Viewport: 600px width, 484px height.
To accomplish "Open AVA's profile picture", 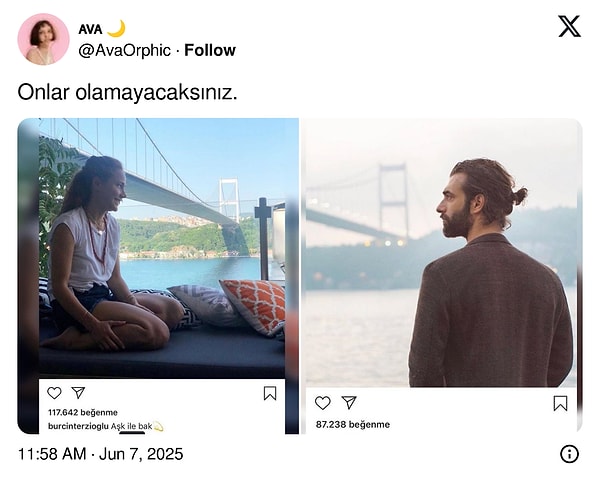I will (43, 40).
